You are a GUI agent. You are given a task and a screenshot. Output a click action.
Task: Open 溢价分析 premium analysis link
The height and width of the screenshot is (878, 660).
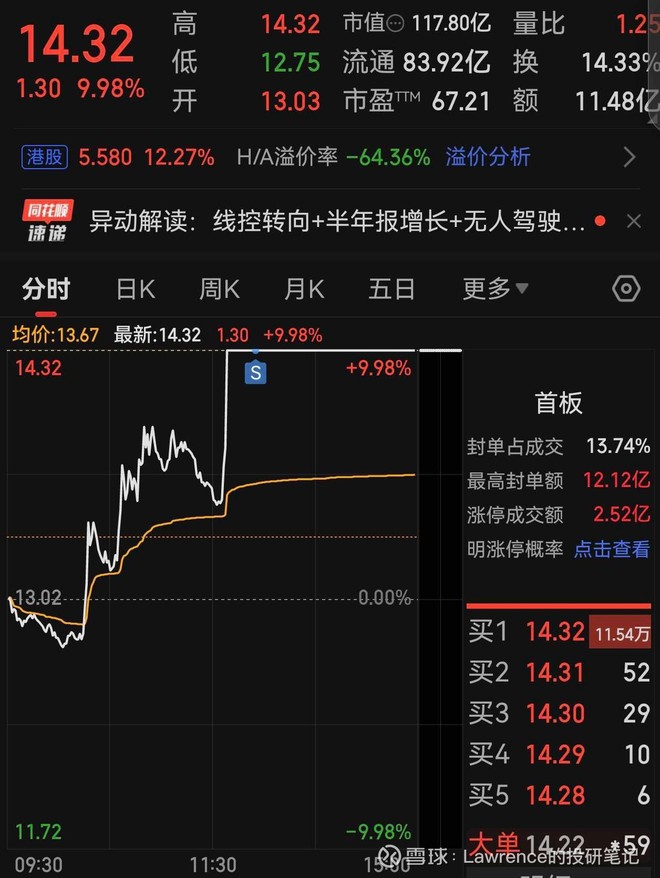point(488,157)
